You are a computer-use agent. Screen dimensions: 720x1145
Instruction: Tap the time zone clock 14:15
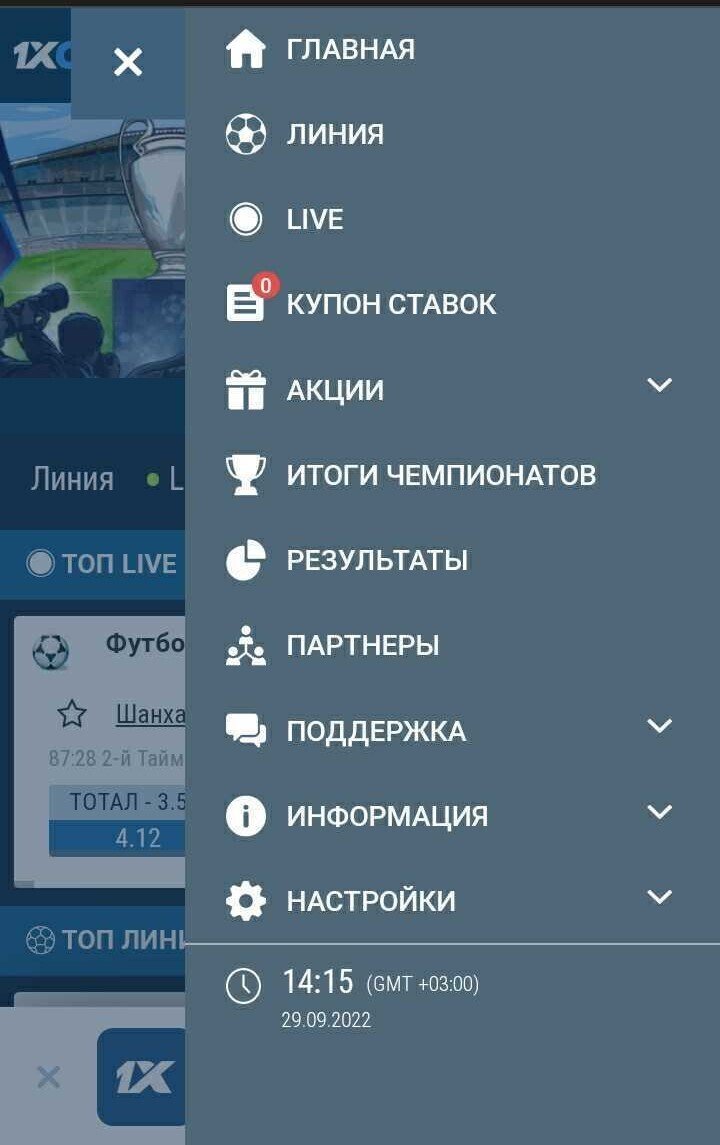317,983
